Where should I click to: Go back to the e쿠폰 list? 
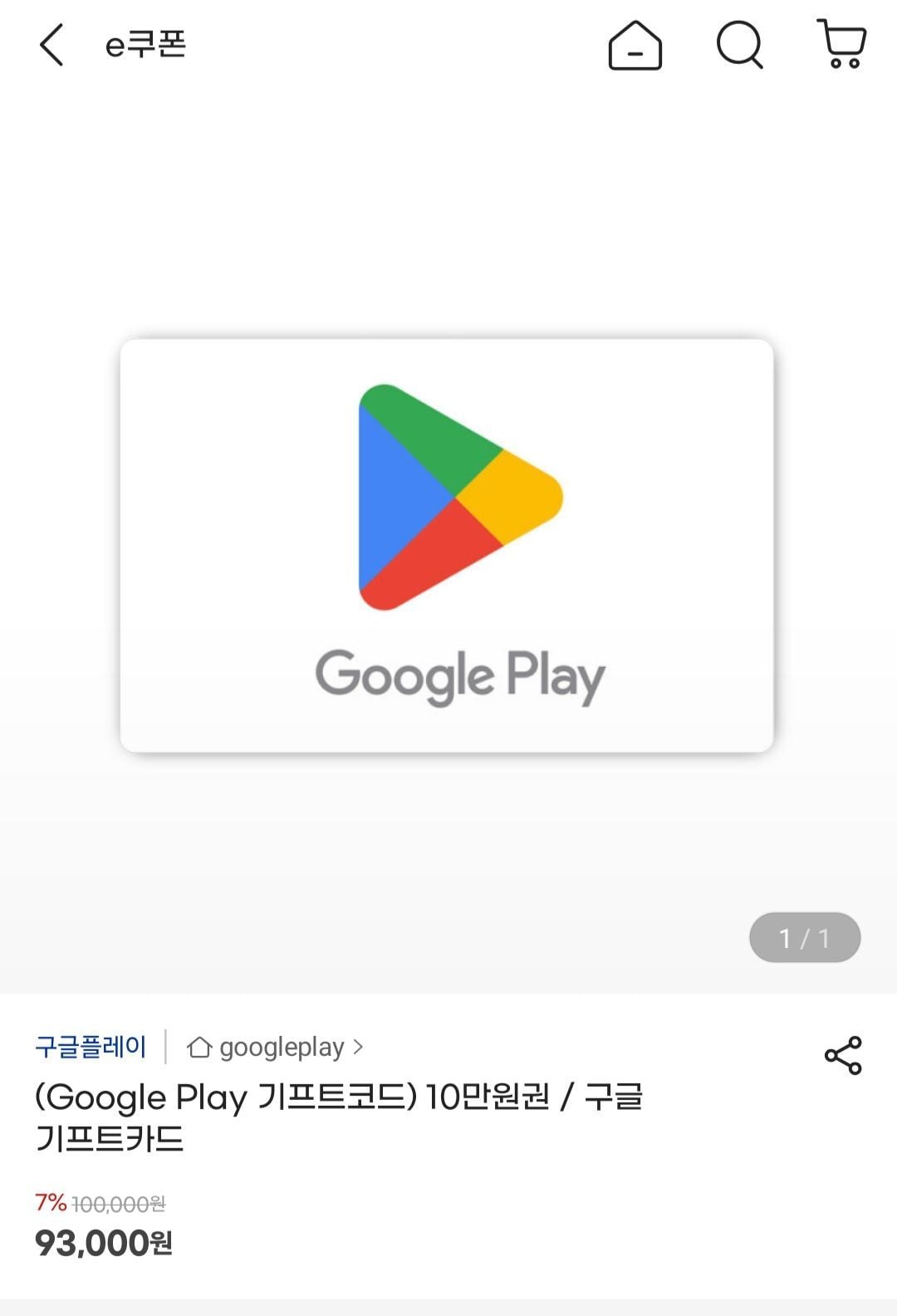tap(51, 45)
